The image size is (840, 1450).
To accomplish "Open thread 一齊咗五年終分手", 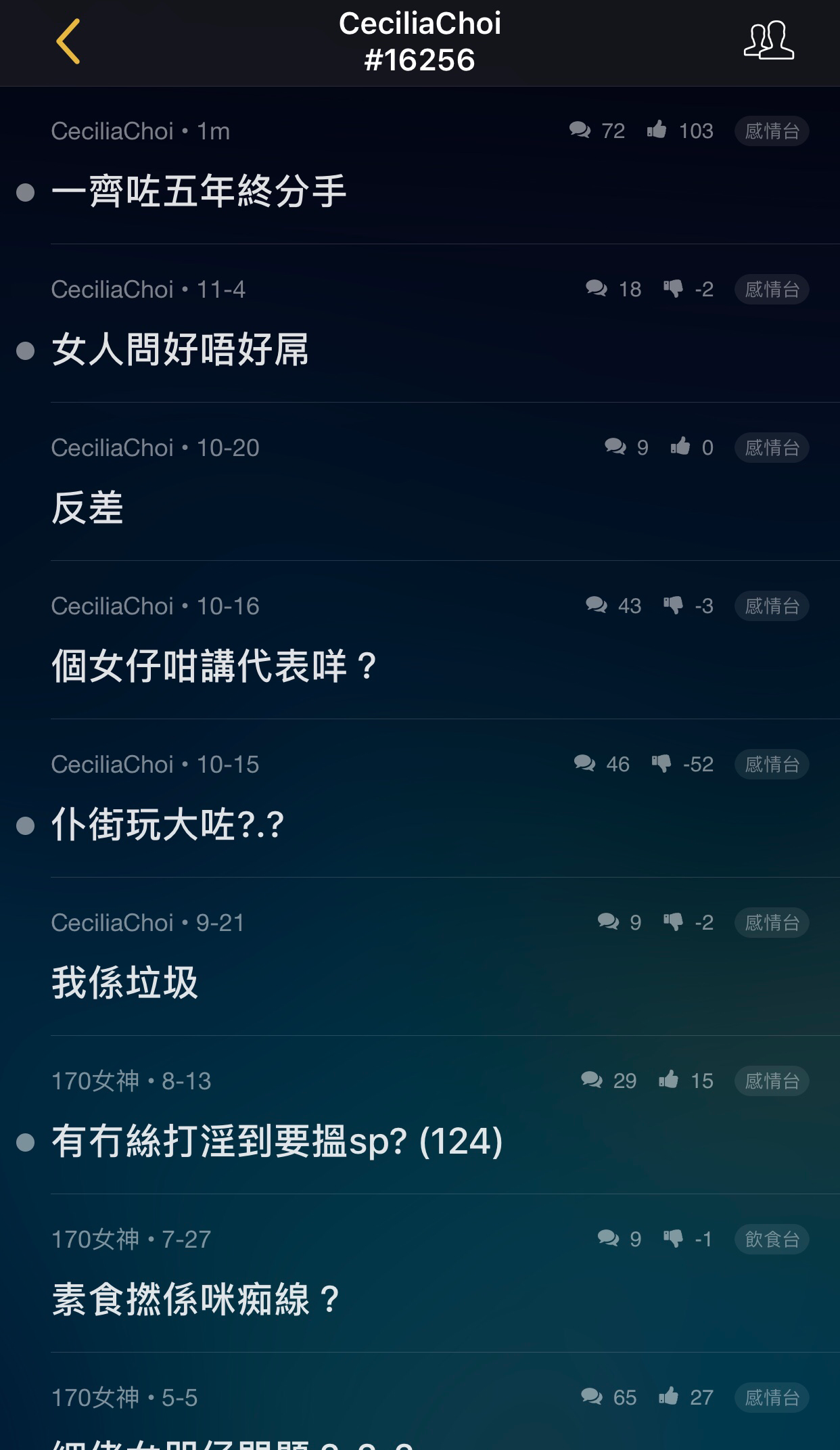I will [x=420, y=166].
